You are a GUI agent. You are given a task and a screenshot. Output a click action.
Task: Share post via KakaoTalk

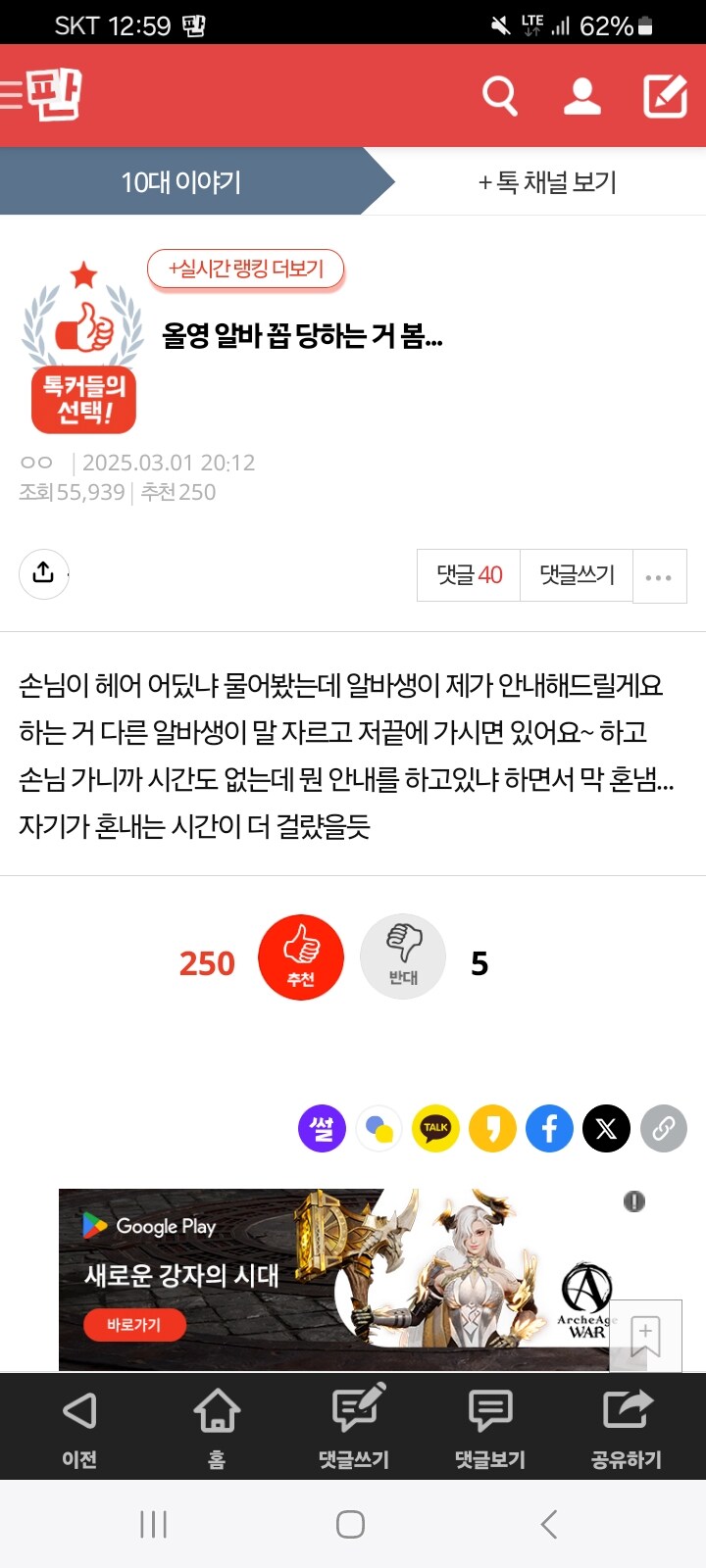[435, 1129]
